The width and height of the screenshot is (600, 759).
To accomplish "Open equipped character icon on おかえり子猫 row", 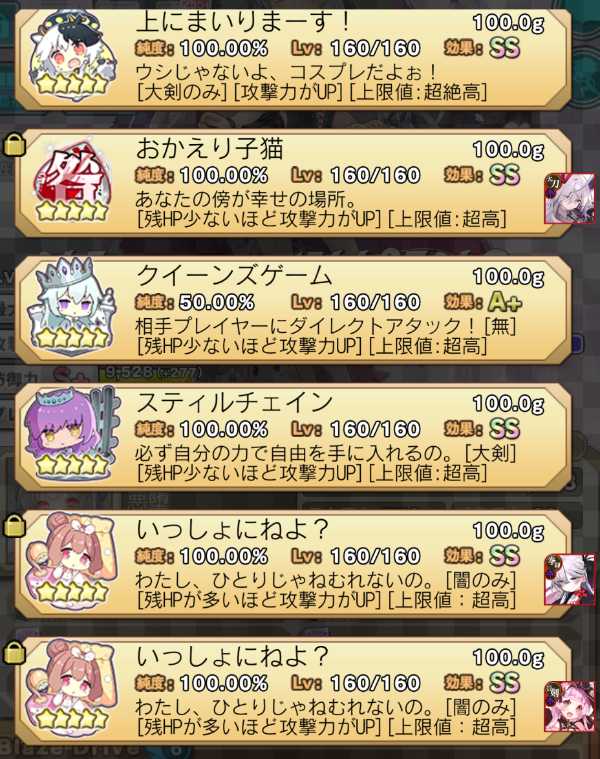I will pyautogui.click(x=570, y=199).
